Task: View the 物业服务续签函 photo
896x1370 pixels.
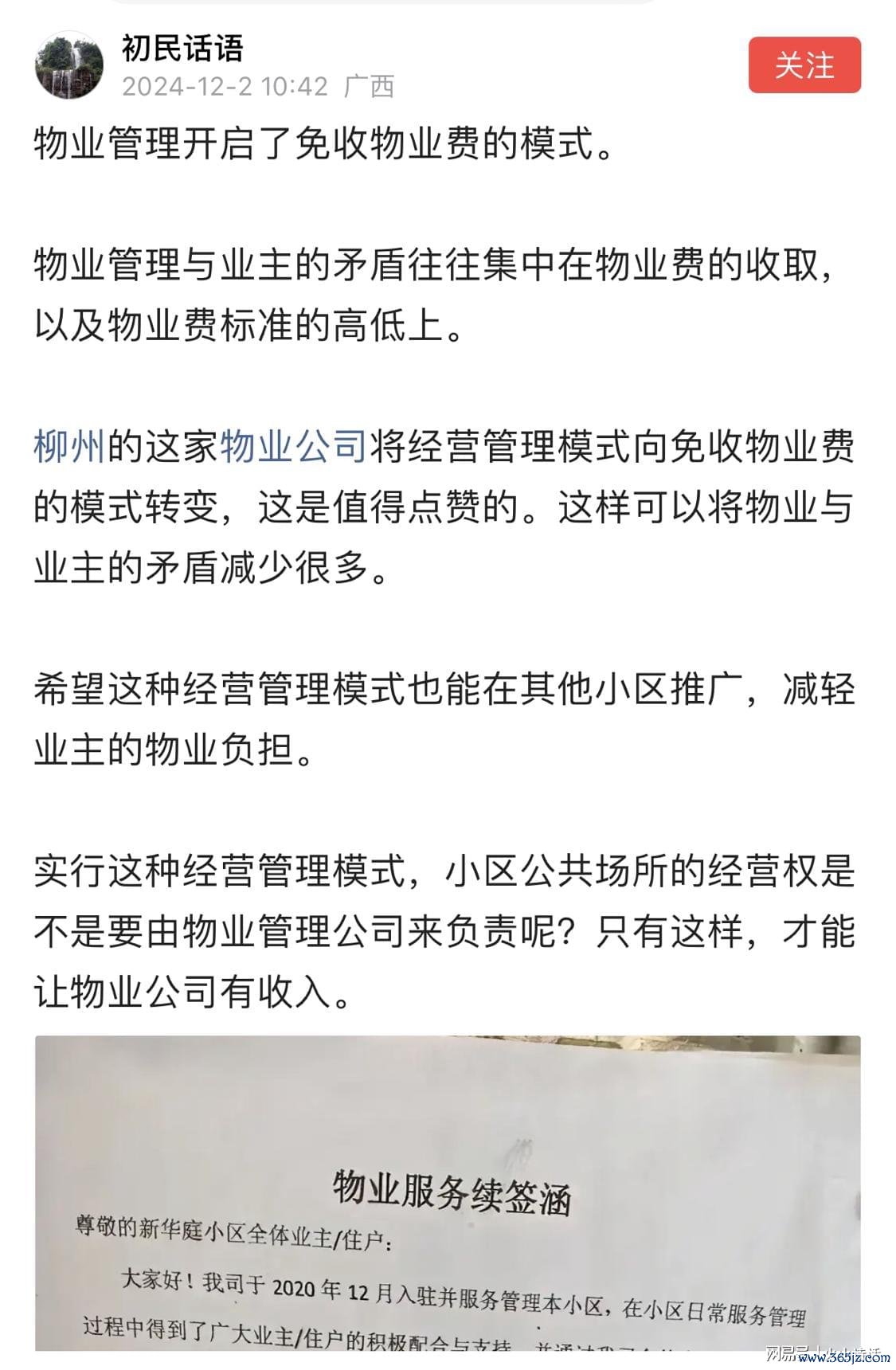Action: 447,1193
